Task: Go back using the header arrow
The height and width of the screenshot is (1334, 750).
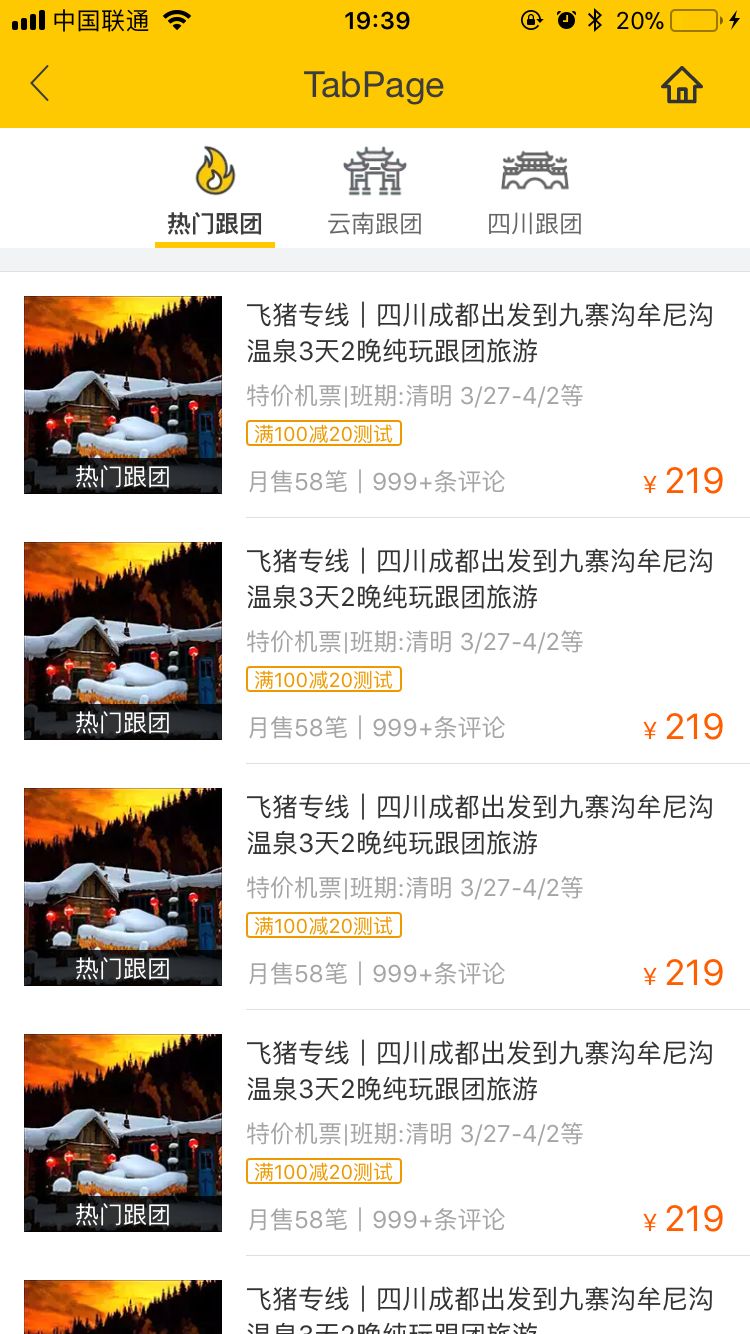Action: (x=40, y=84)
